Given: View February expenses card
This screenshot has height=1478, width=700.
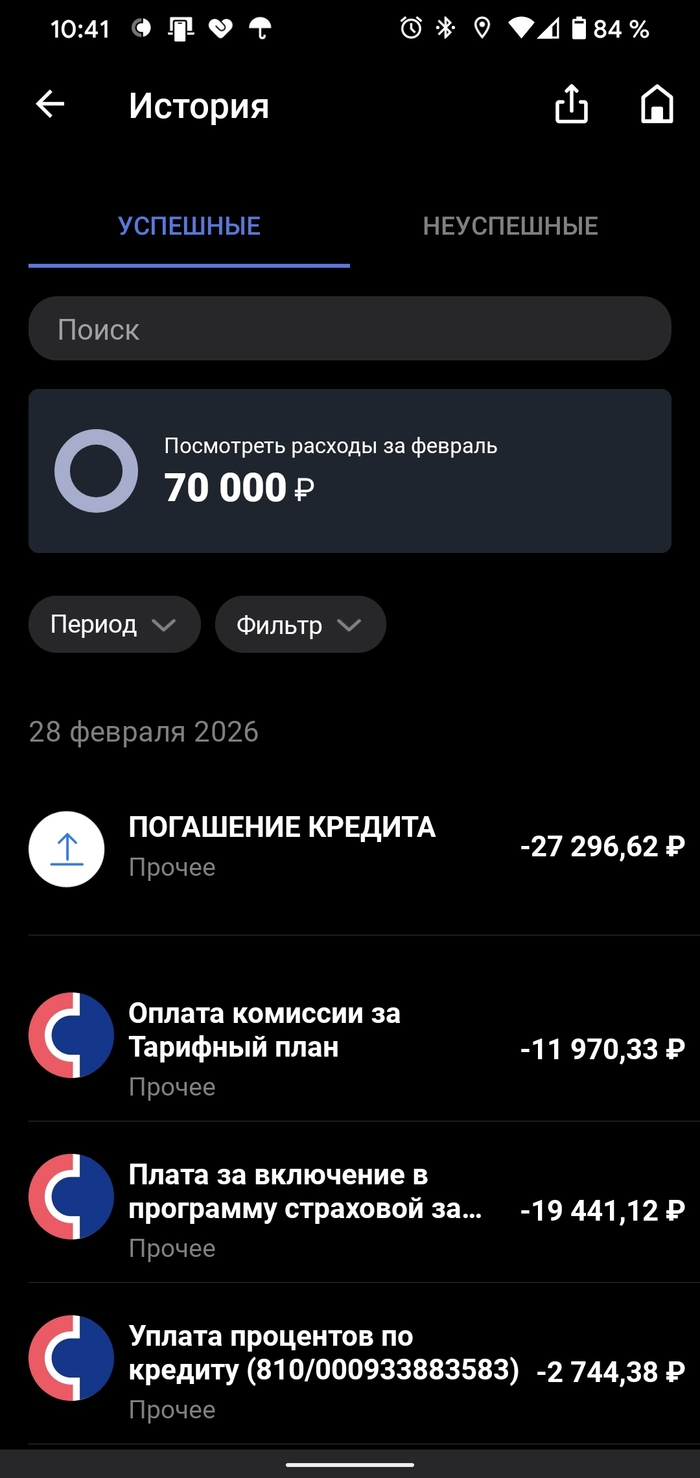Looking at the screenshot, I should pyautogui.click(x=349, y=471).
